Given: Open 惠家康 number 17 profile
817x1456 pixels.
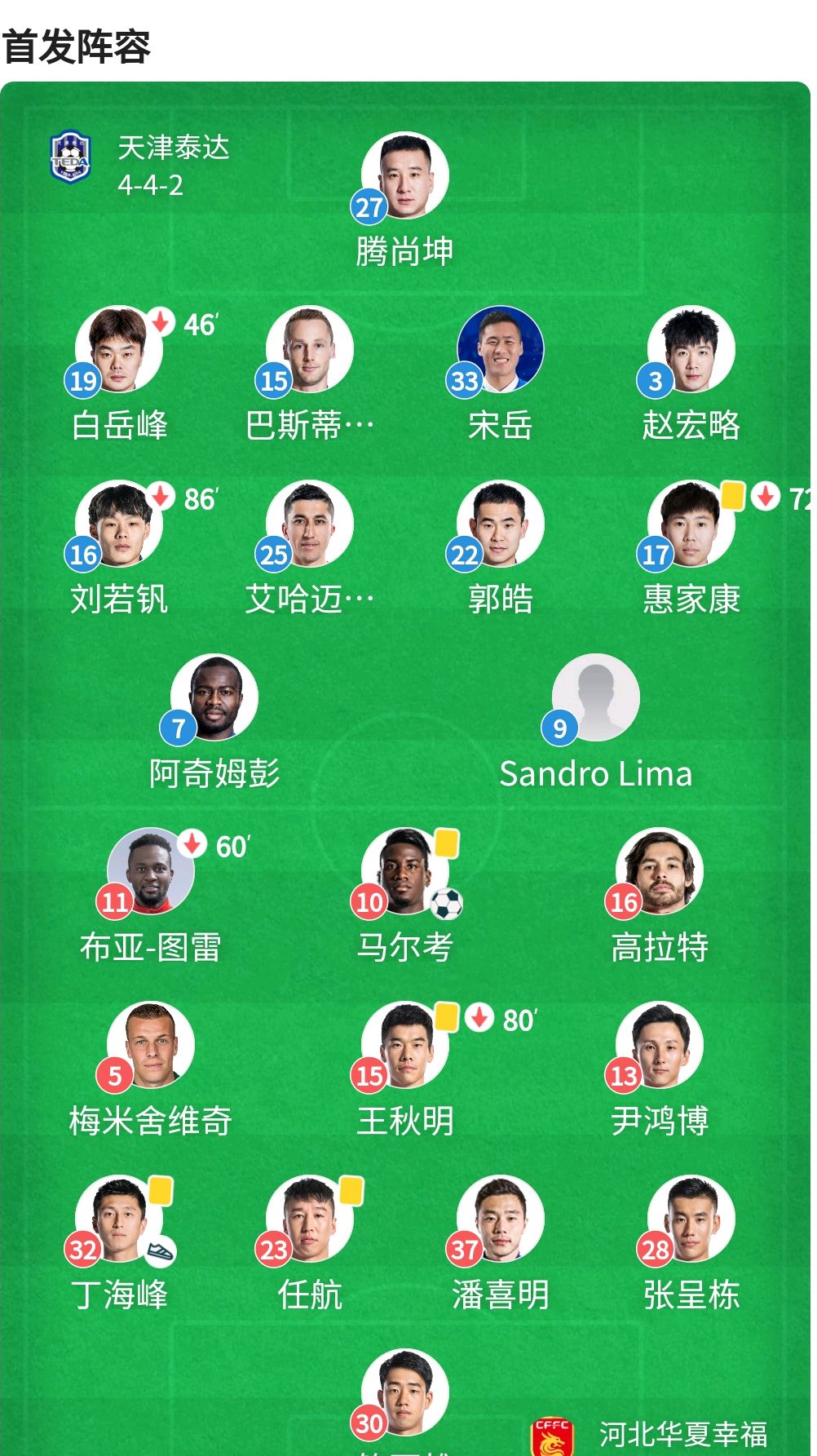Looking at the screenshot, I should 691,524.
